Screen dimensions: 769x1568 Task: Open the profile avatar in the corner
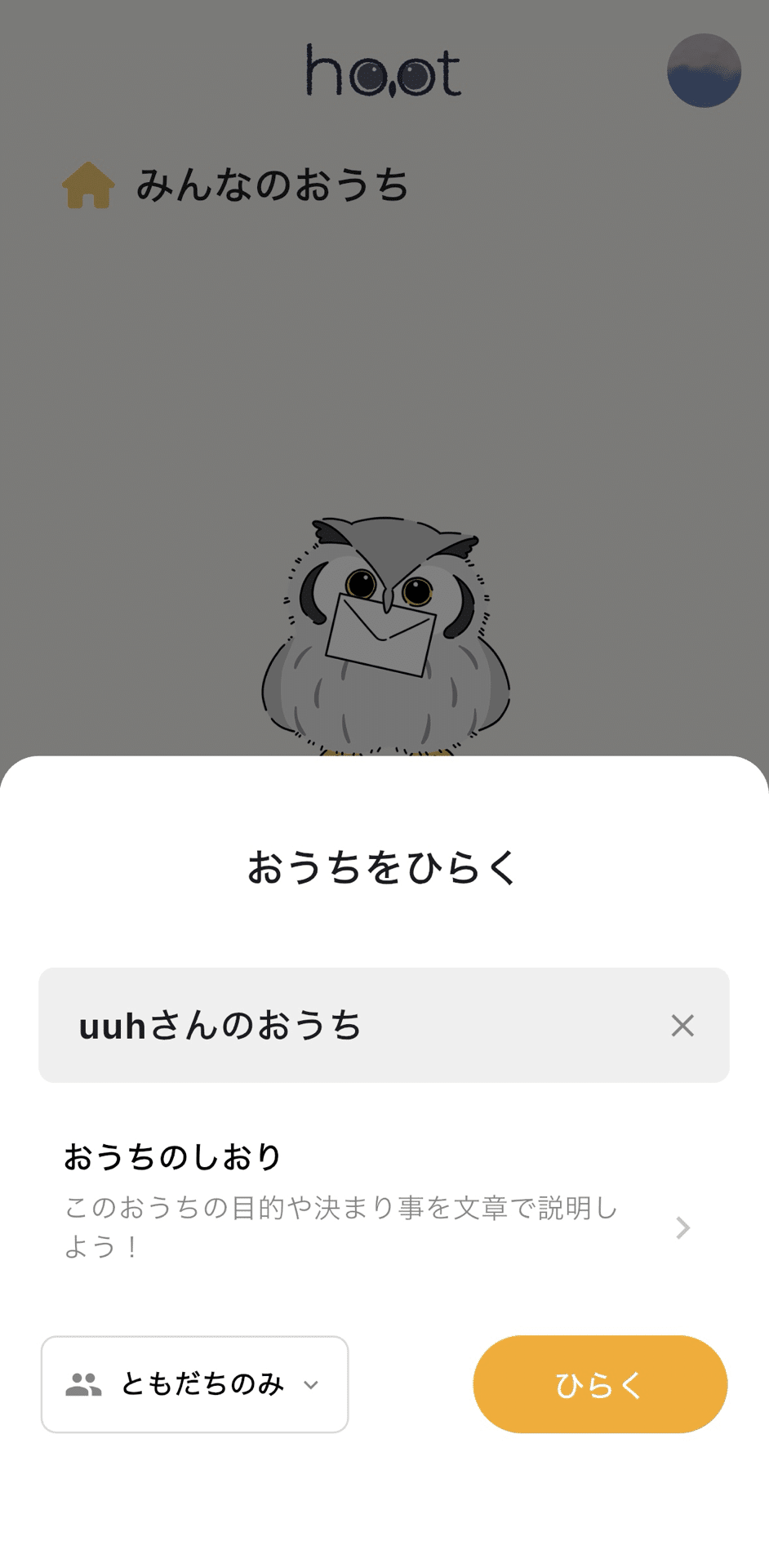(x=704, y=72)
